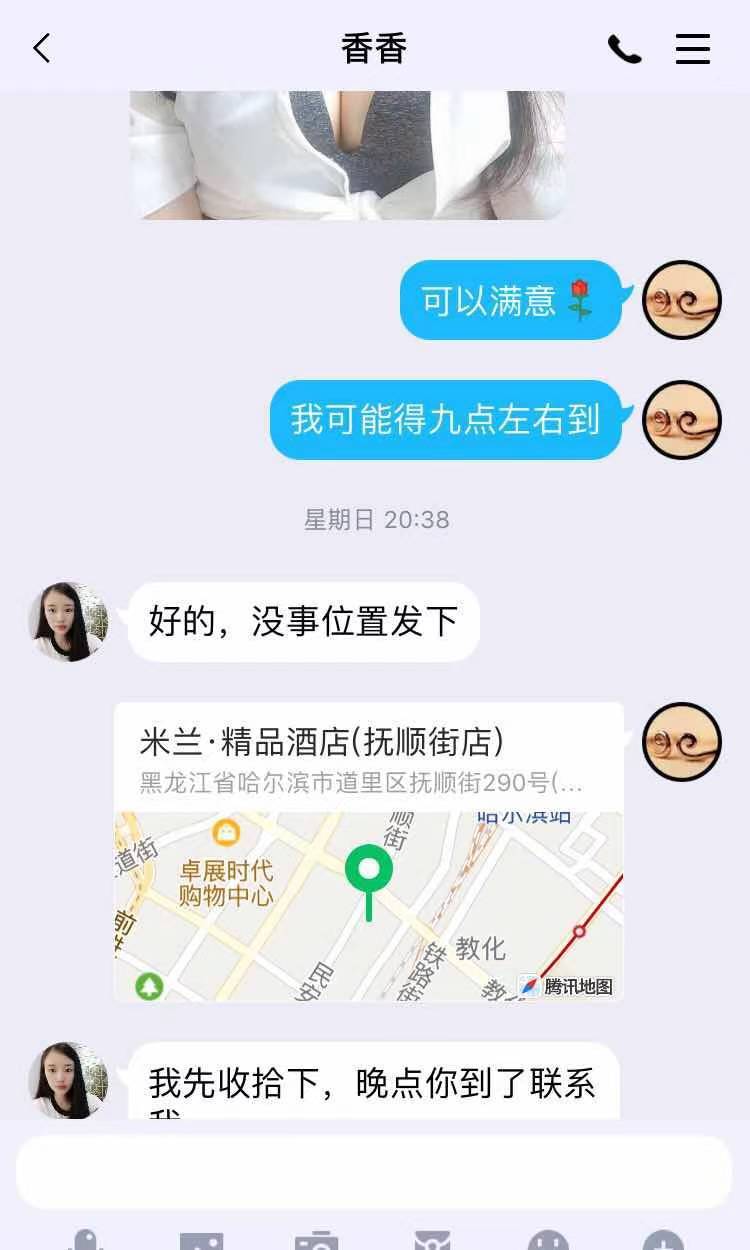750x1250 pixels.
Task: Launch the camera from the chat toolbar
Action: [316, 1241]
